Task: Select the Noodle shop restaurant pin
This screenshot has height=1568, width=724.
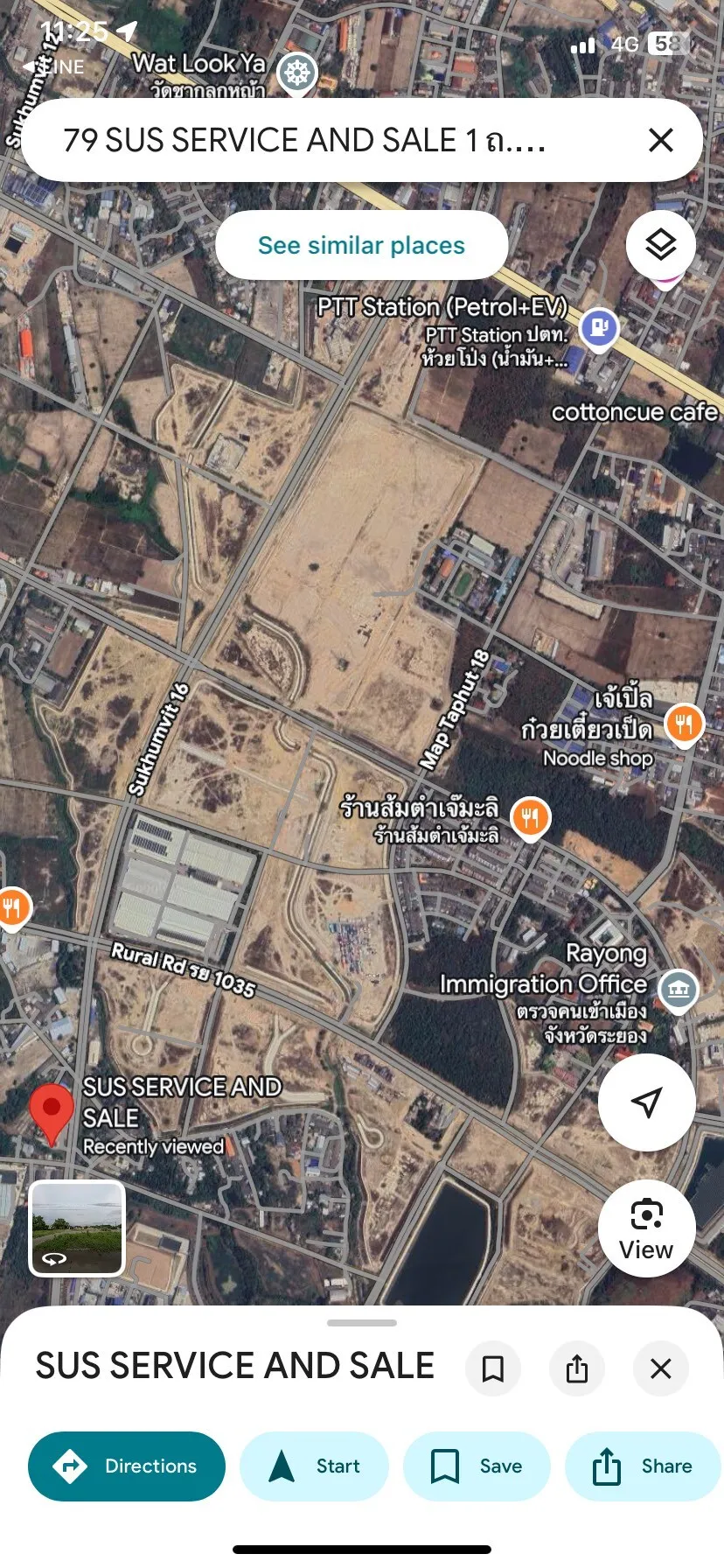Action: pos(685,724)
